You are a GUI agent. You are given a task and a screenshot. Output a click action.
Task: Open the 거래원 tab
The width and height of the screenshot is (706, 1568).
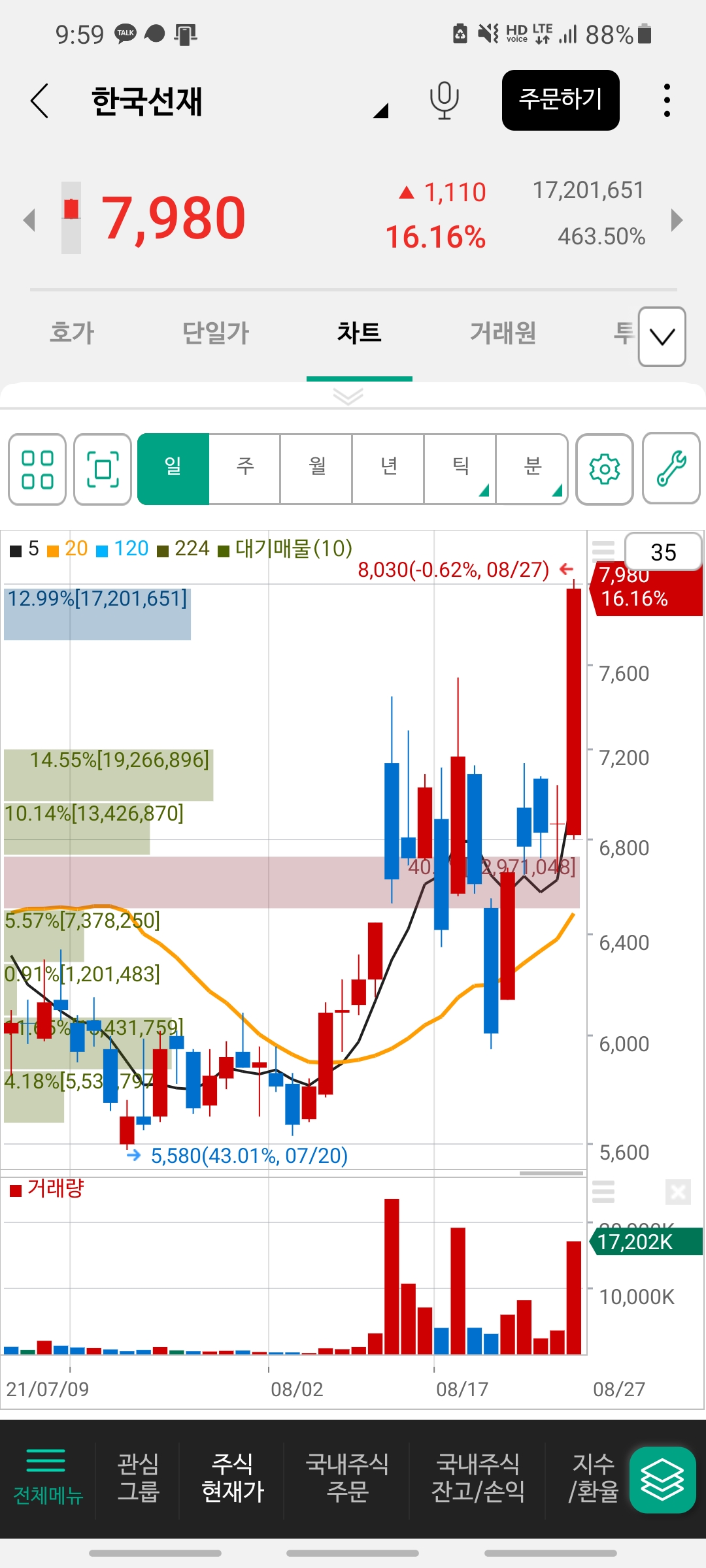click(503, 333)
